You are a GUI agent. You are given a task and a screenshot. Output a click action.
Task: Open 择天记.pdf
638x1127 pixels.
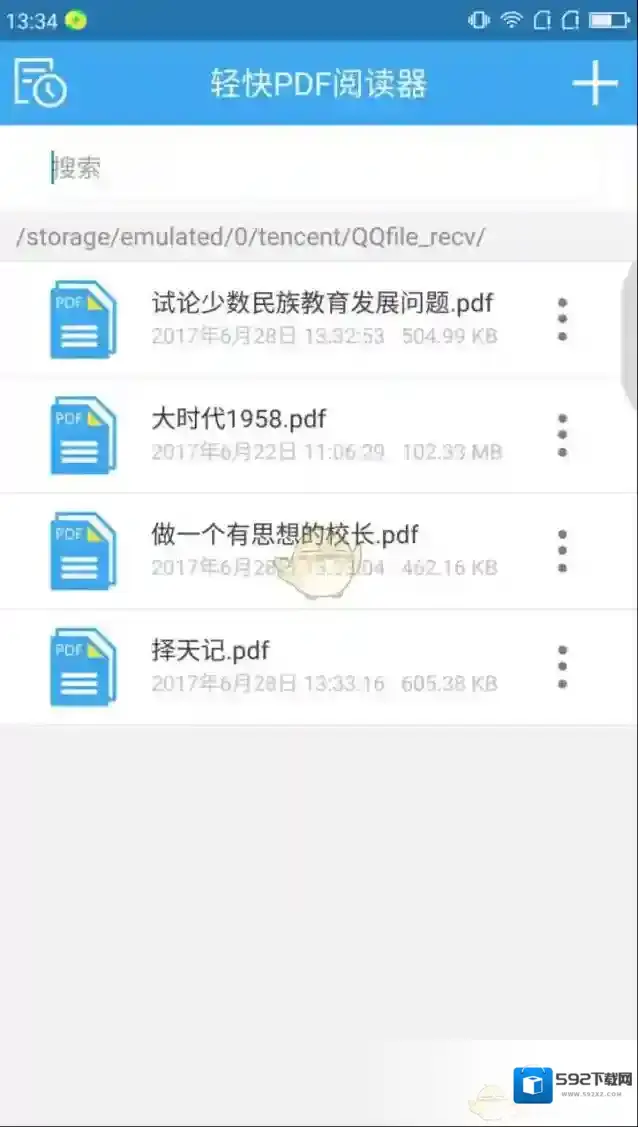[210, 651]
